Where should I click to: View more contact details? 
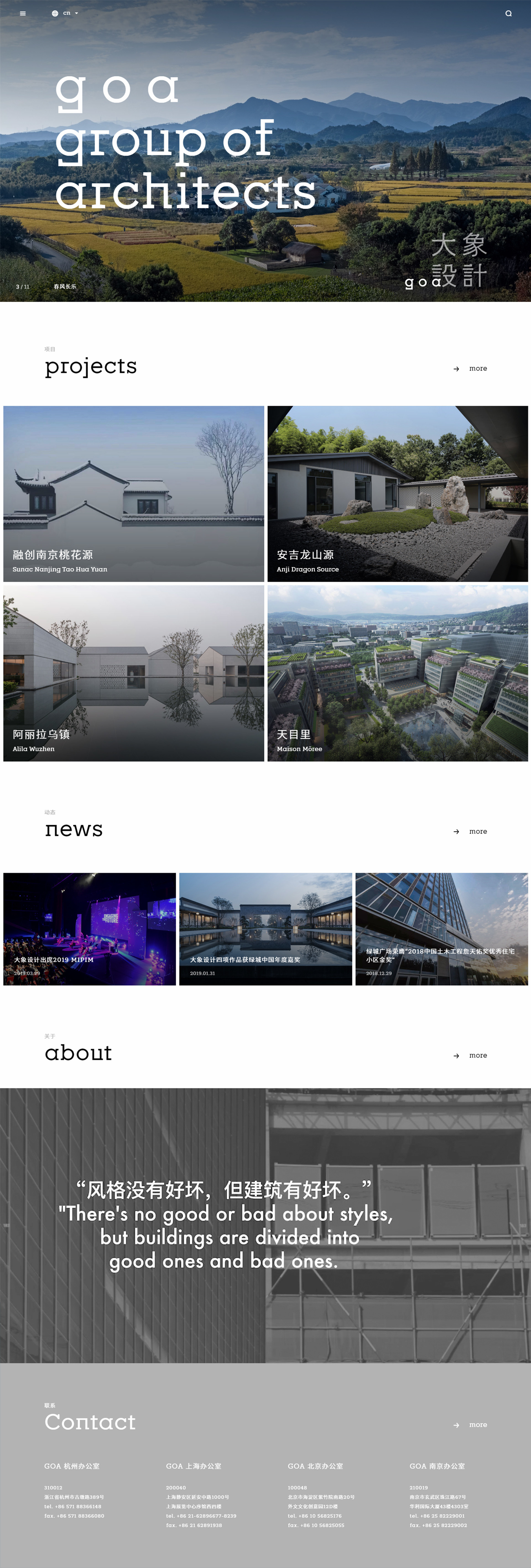tap(471, 1425)
